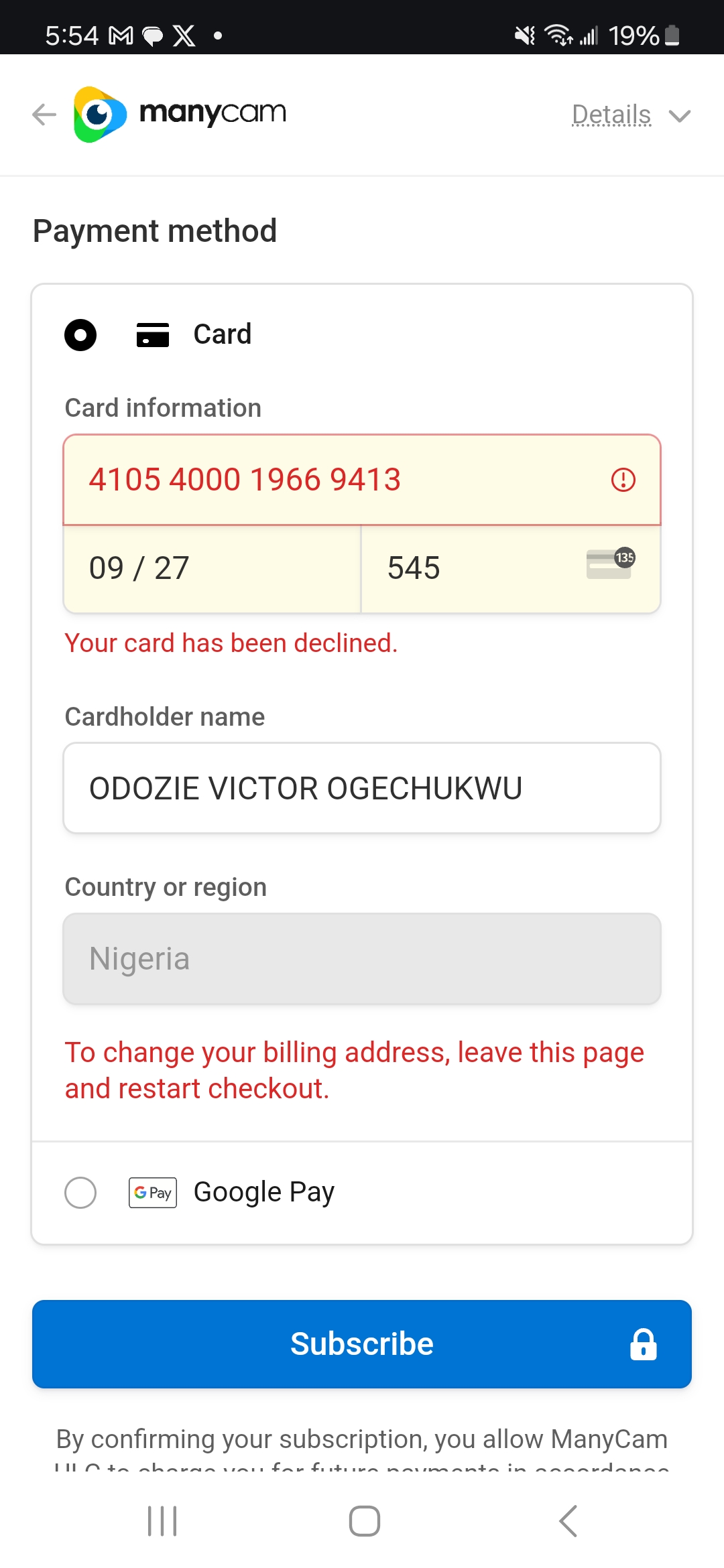Select the Card payment radio button
Image resolution: width=724 pixels, height=1568 pixels.
pyautogui.click(x=80, y=334)
